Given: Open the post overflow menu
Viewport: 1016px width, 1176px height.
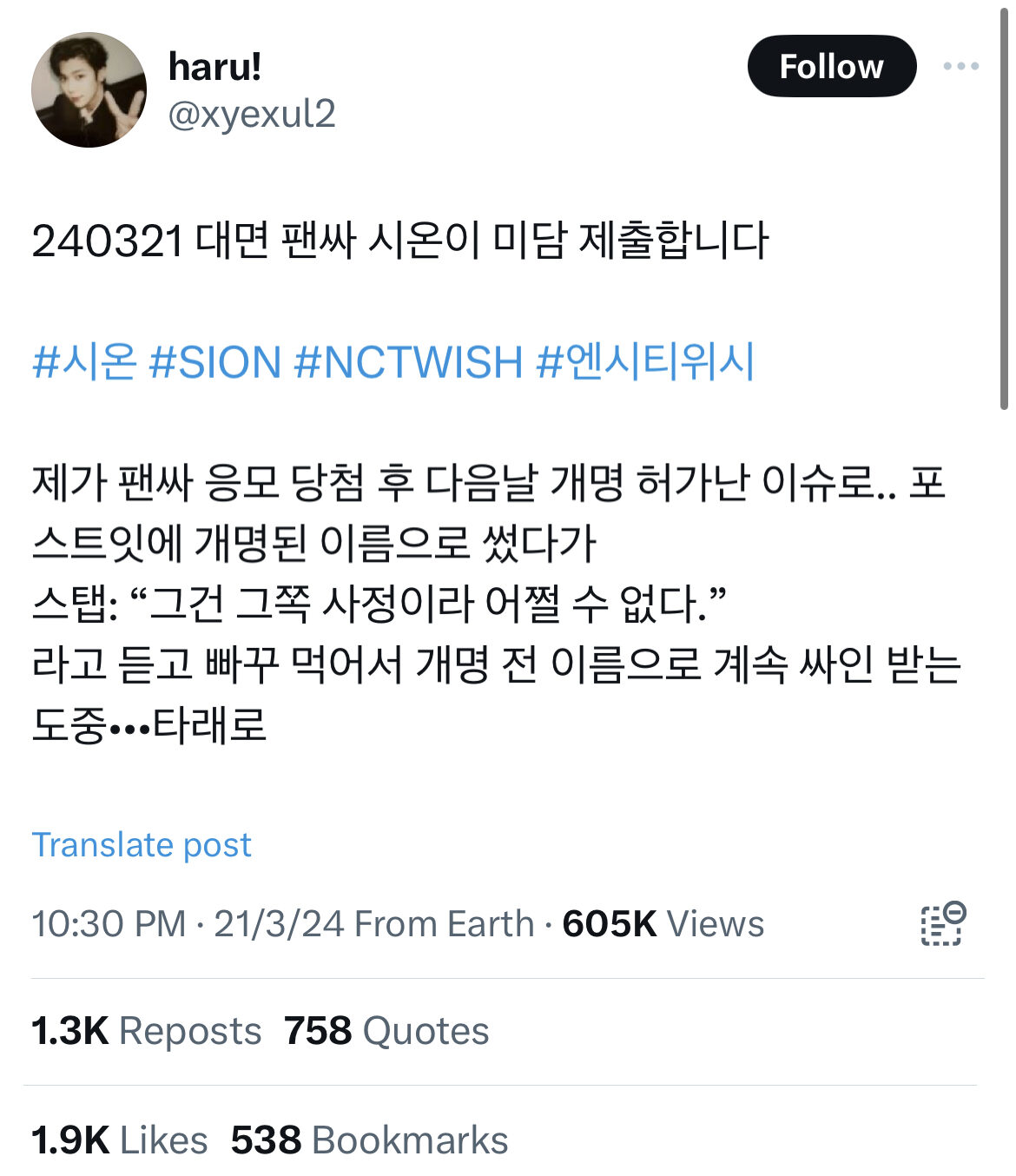Looking at the screenshot, I should (960, 66).
